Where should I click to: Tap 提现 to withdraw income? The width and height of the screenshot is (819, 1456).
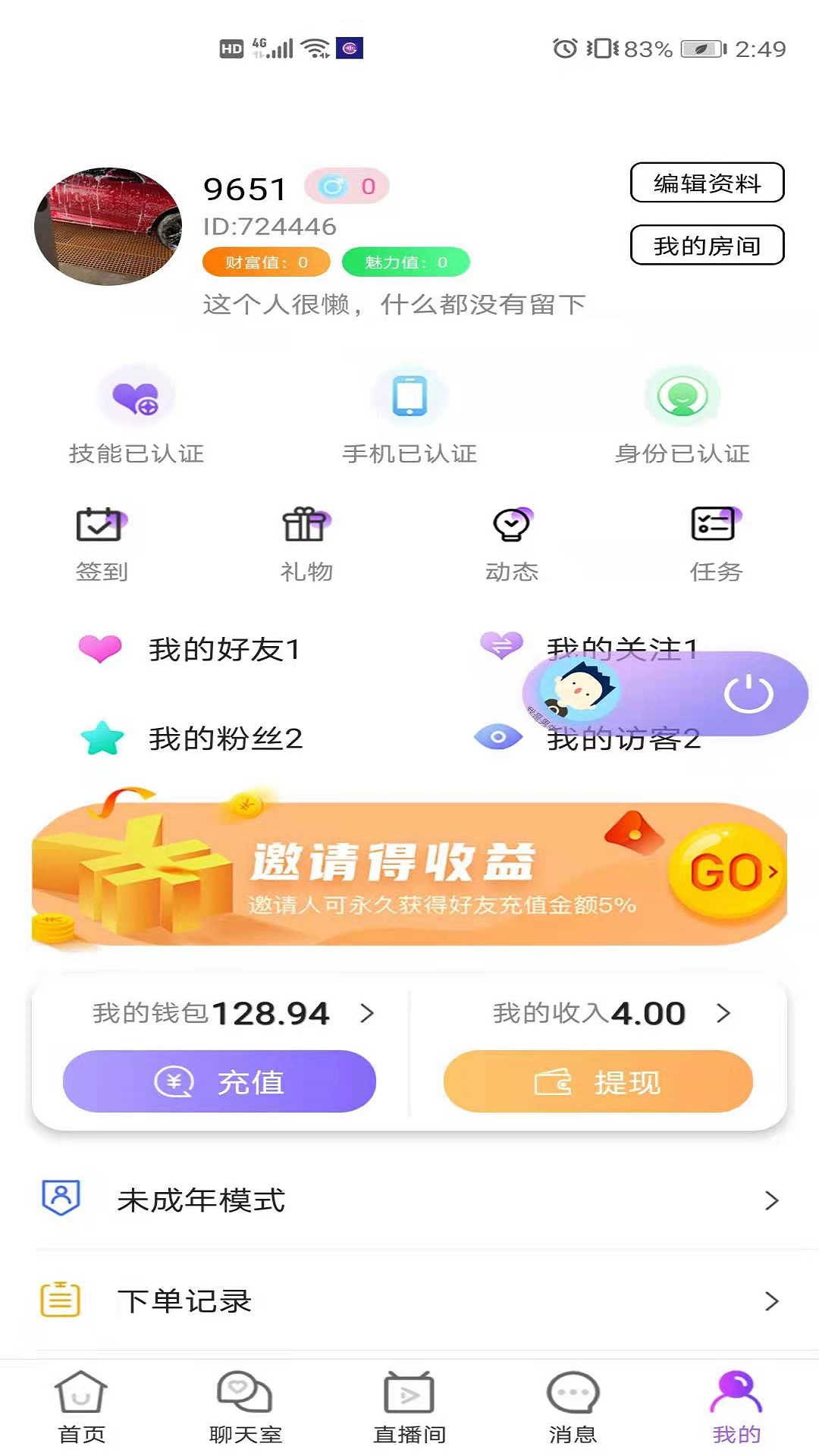click(598, 1081)
